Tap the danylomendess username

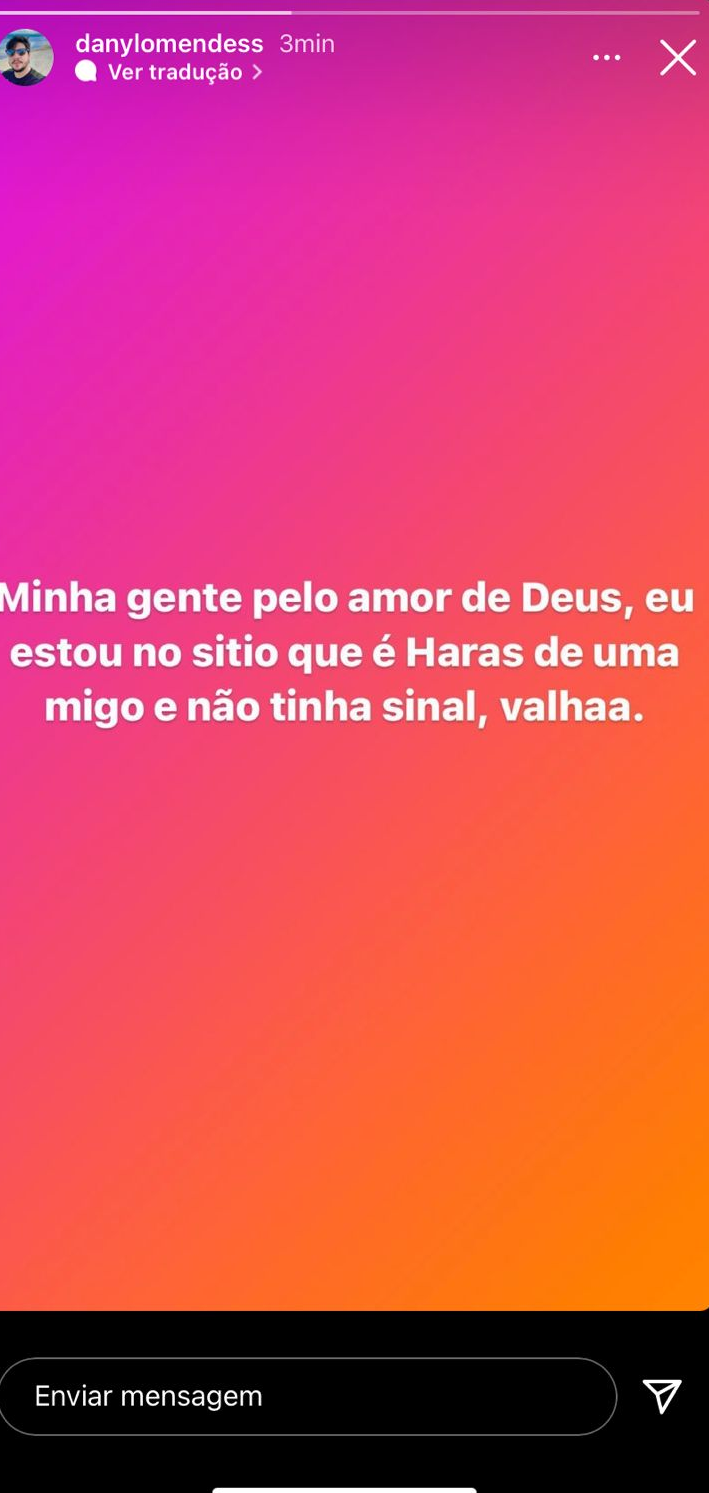coord(169,44)
